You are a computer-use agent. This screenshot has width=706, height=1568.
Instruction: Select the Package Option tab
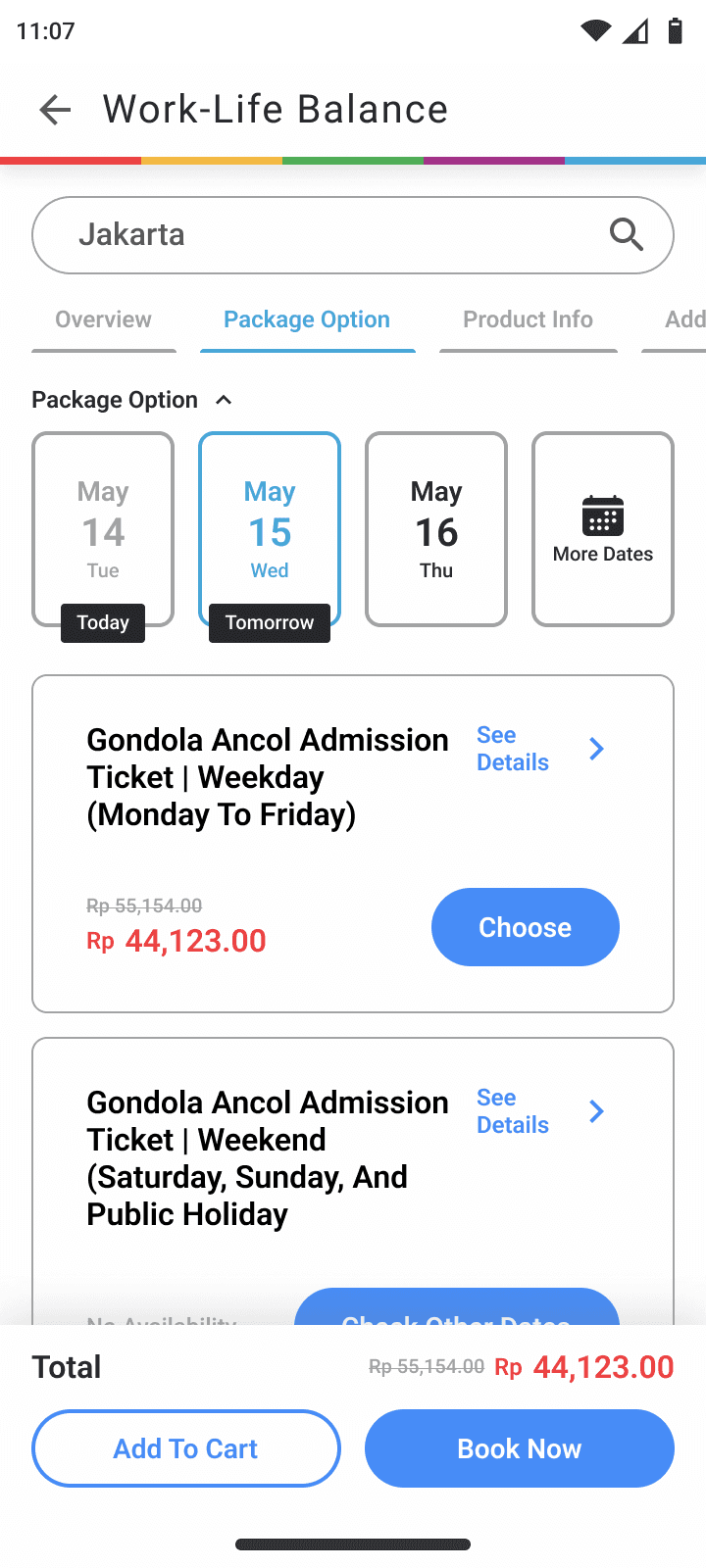(307, 319)
